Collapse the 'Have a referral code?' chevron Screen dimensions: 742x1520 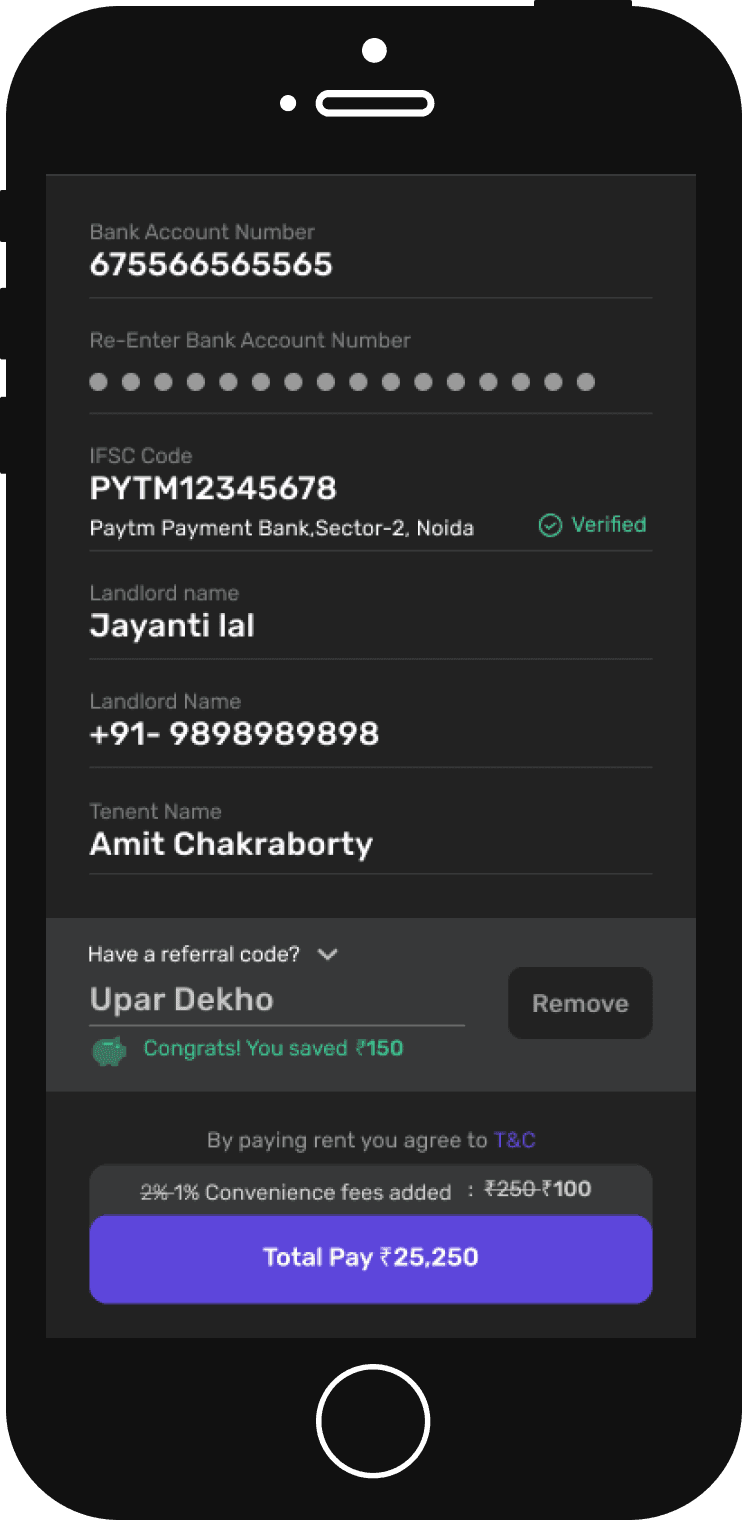[x=327, y=954]
